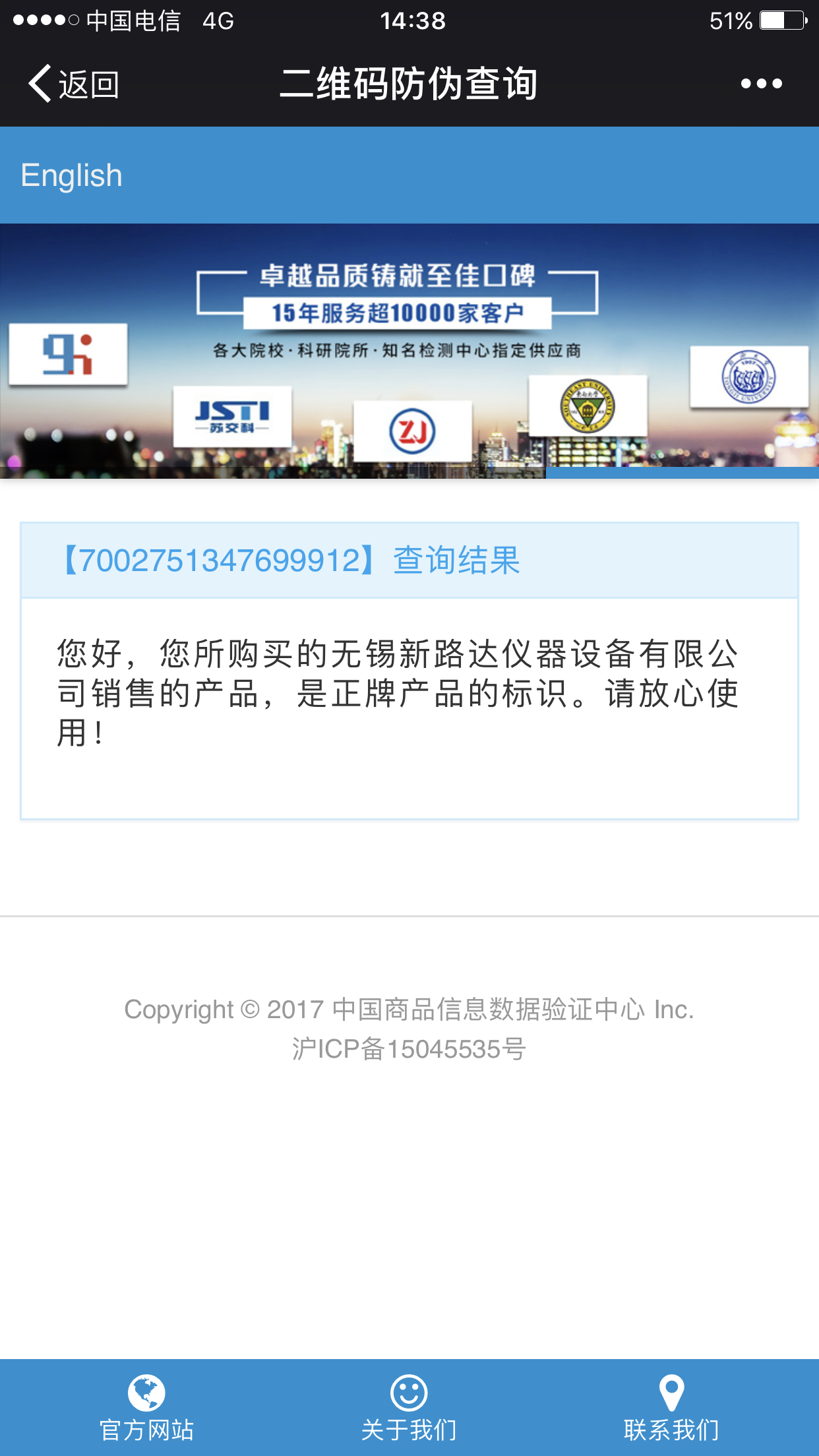Viewport: 819px width, 1456px height.
Task: Switch language to English
Action: click(x=71, y=175)
